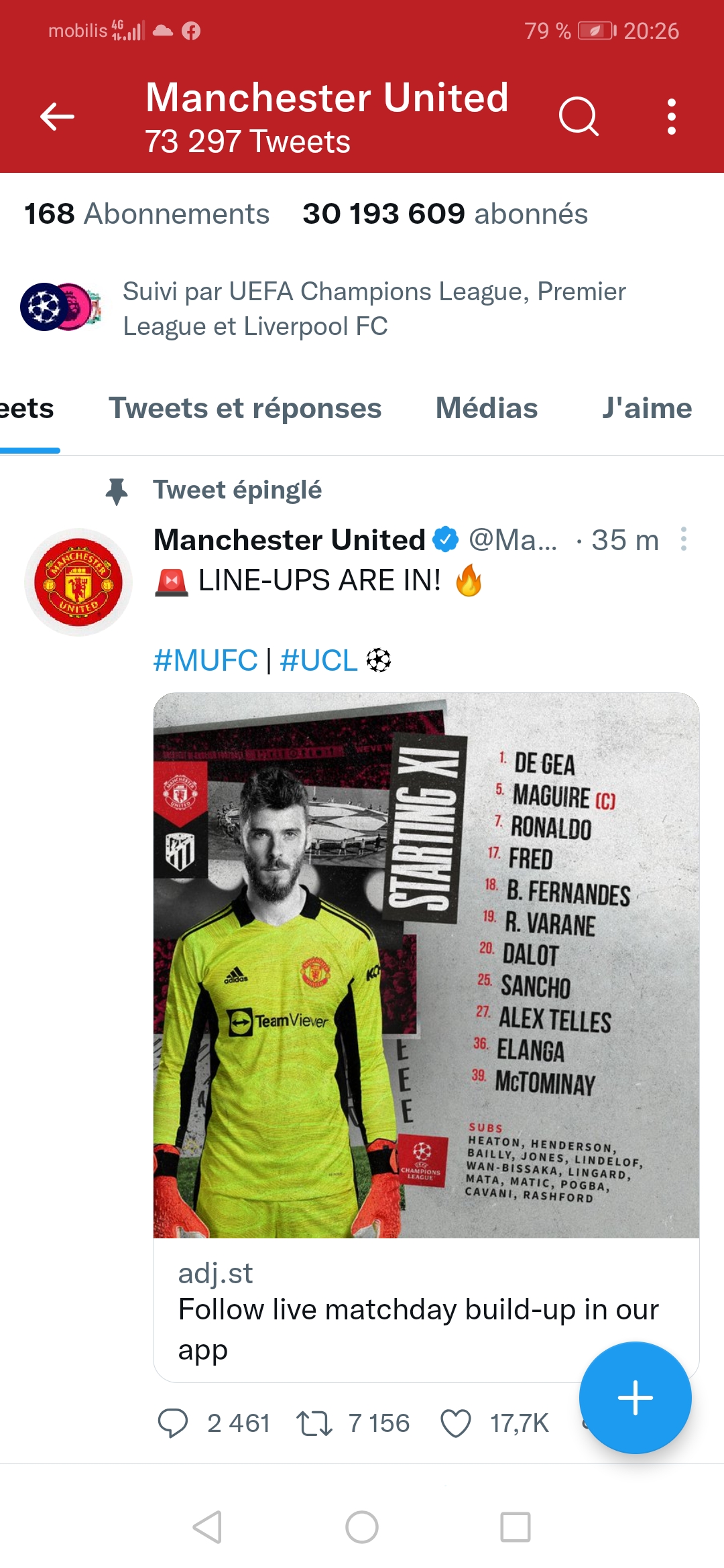Like the LINE-UPS ARE IN tweet
The image size is (724, 1568).
pyautogui.click(x=456, y=1423)
